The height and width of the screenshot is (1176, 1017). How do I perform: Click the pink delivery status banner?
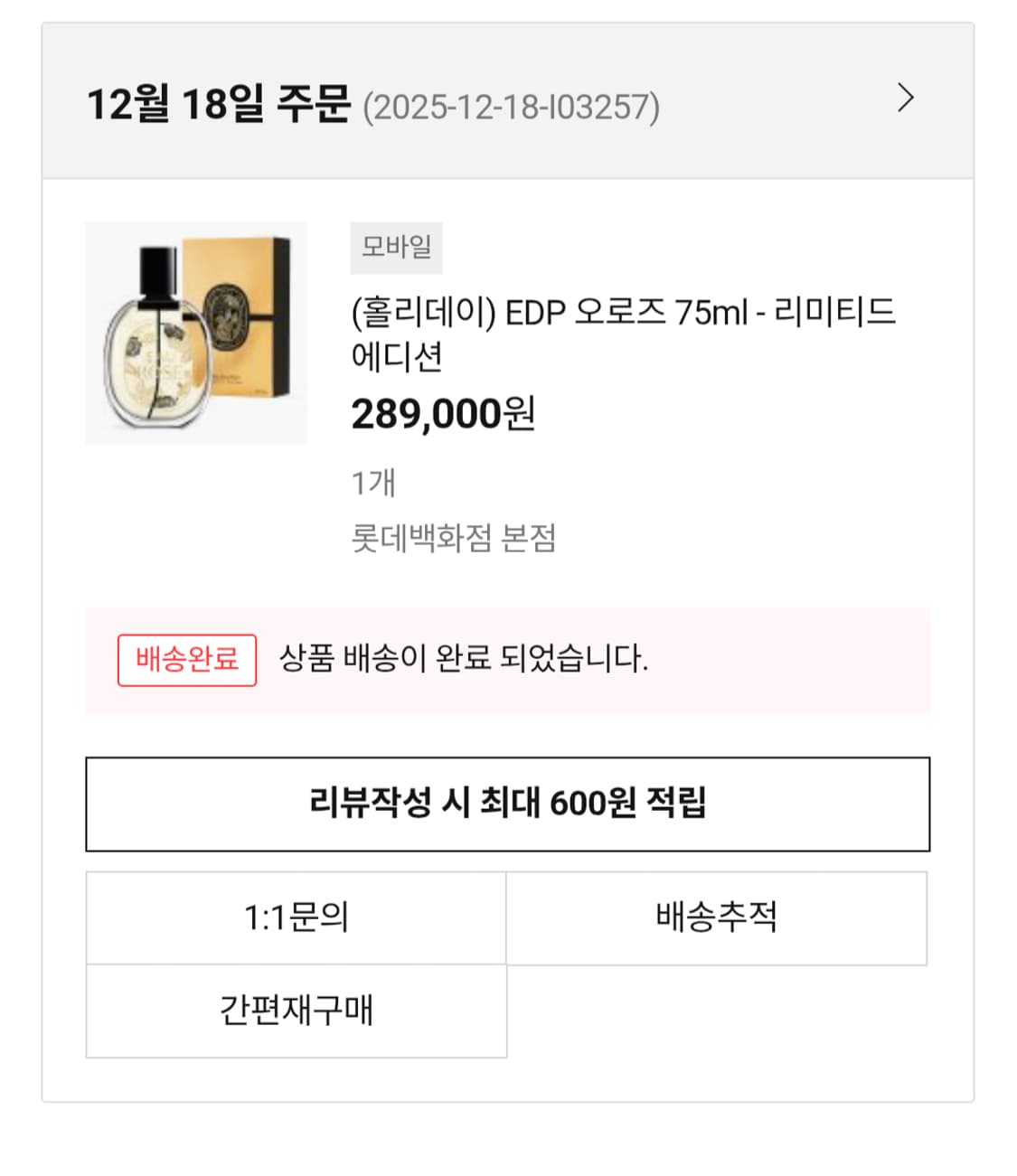click(x=508, y=661)
